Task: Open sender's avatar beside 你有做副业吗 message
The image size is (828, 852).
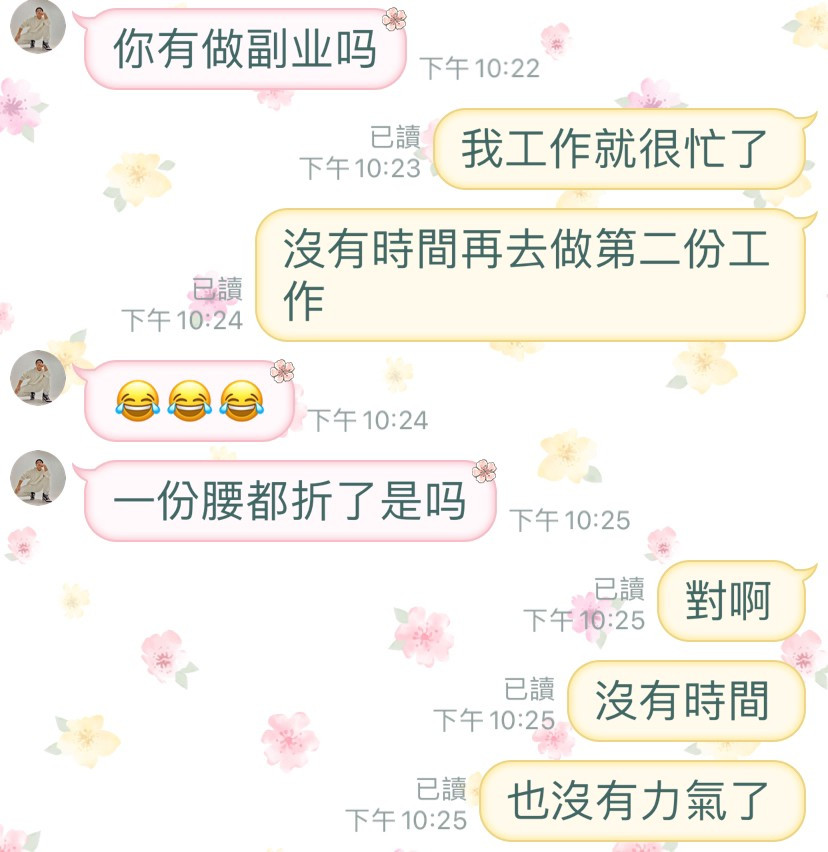Action: click(x=38, y=26)
